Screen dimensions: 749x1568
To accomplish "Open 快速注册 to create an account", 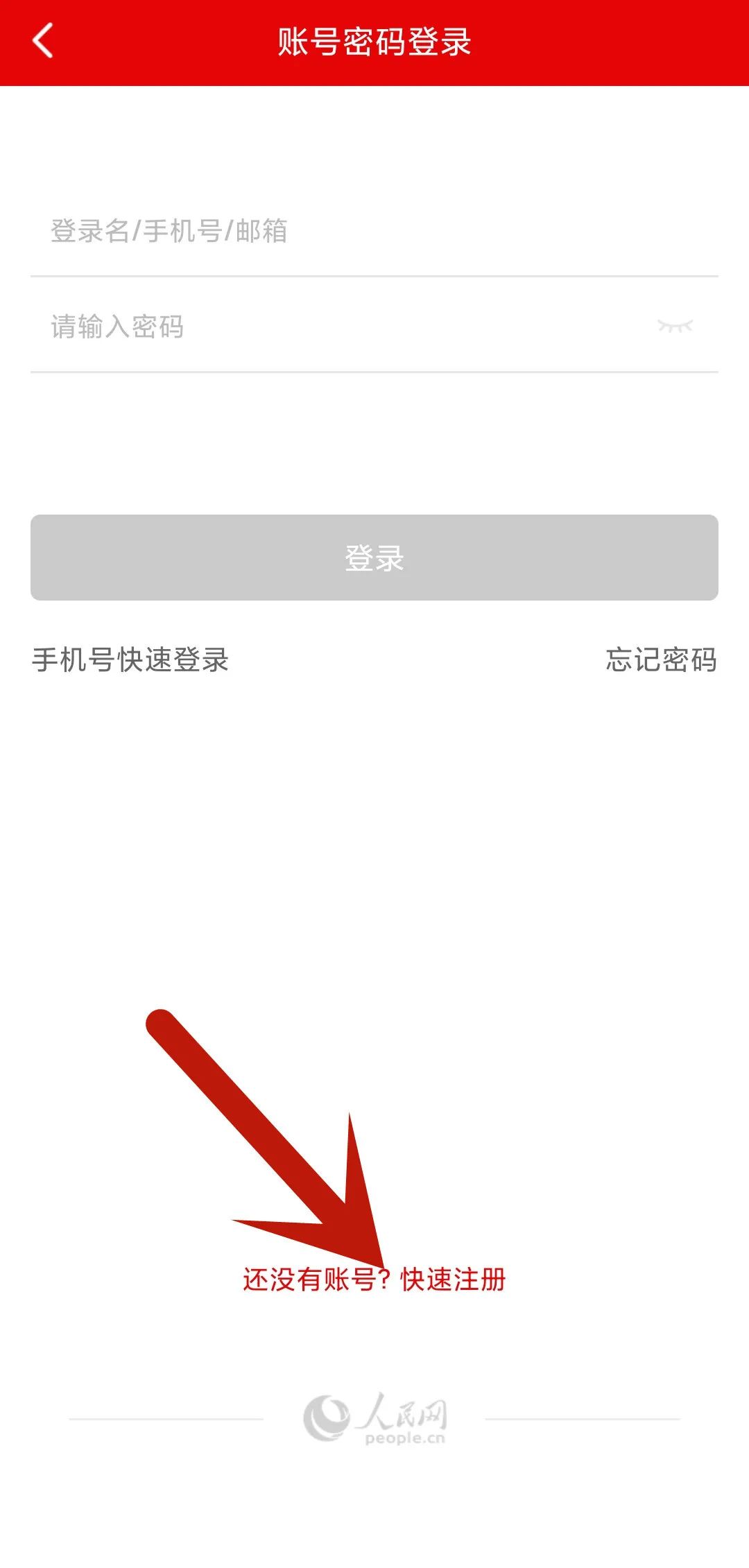I will click(x=453, y=1280).
